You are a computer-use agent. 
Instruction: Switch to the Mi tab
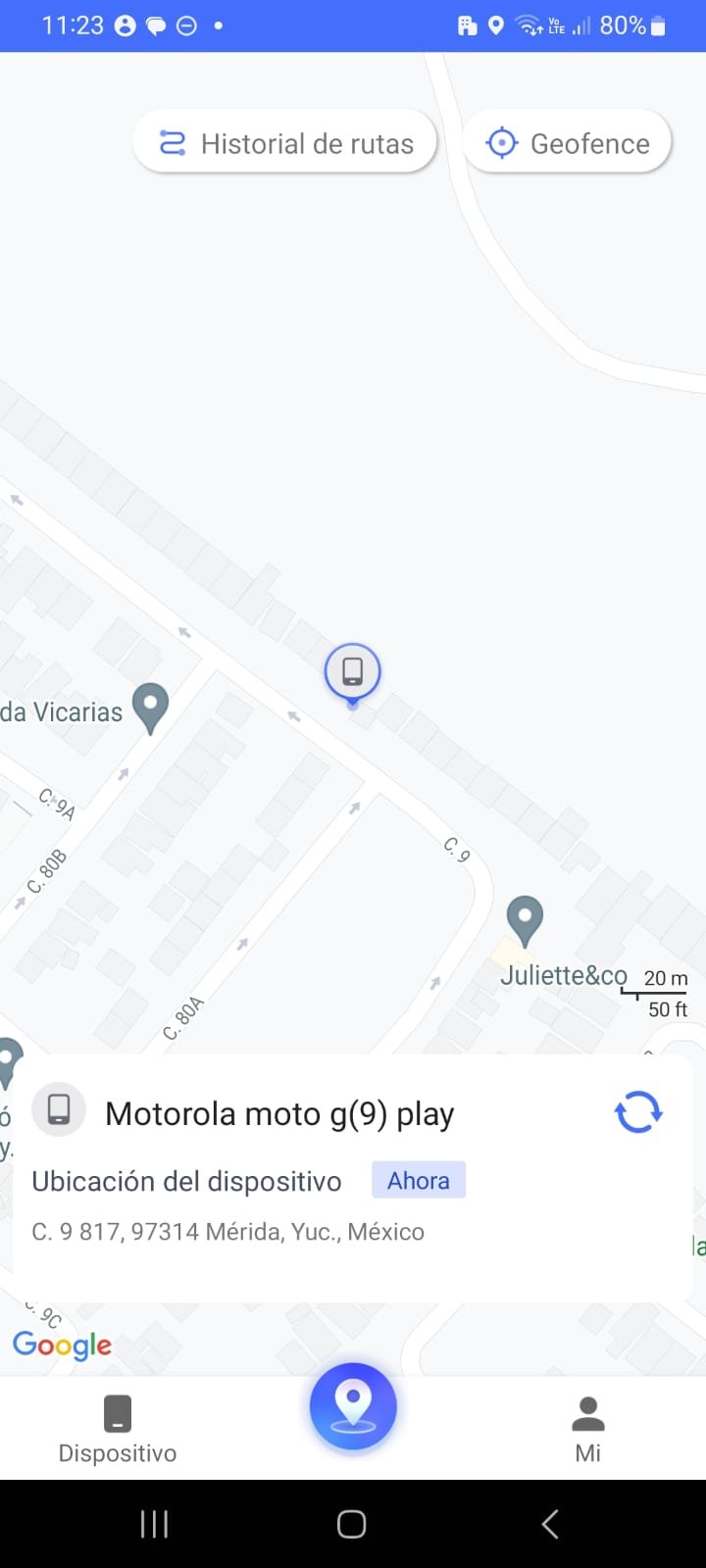(x=587, y=1429)
